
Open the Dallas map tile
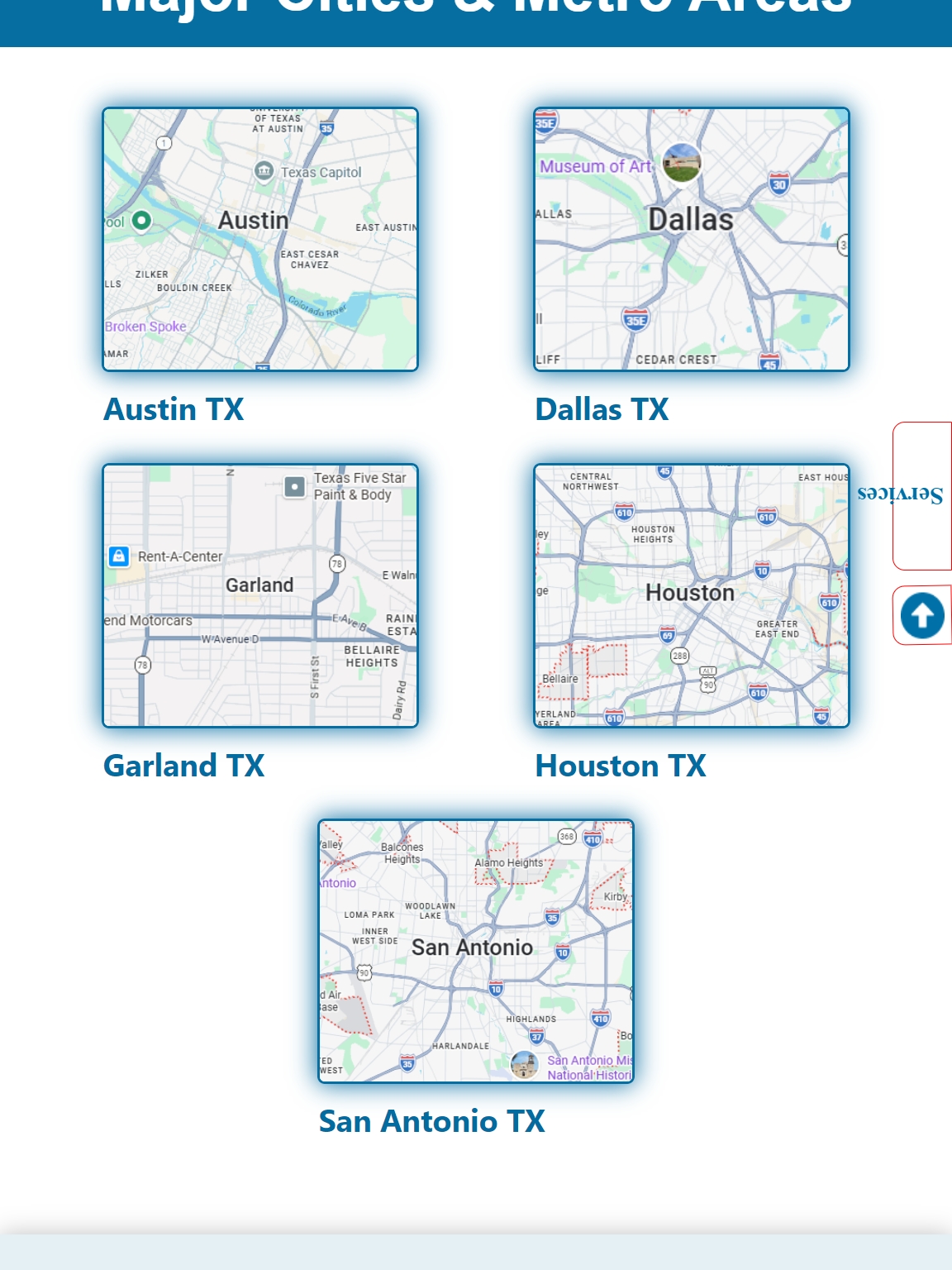[692, 240]
